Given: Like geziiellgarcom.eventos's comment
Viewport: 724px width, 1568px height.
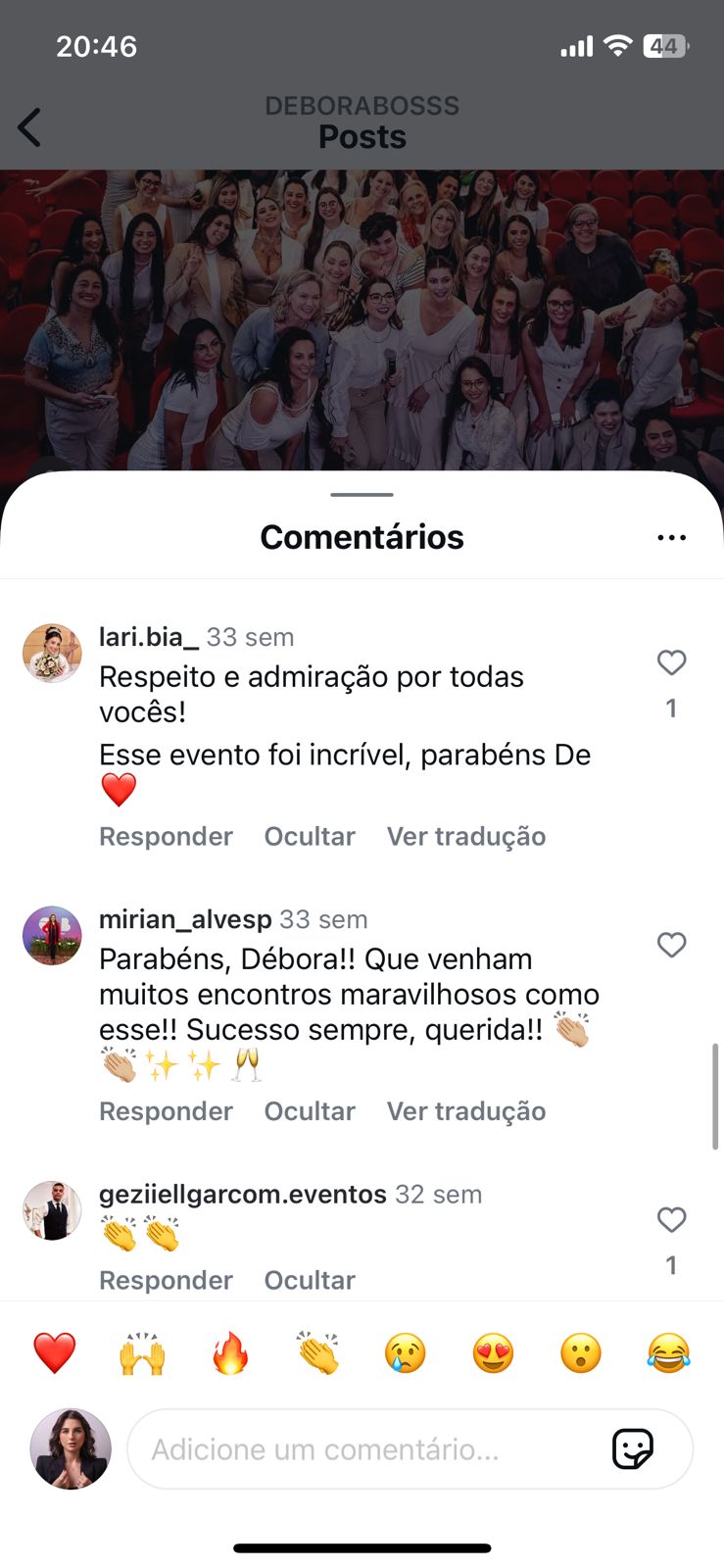Looking at the screenshot, I should point(671,1220).
